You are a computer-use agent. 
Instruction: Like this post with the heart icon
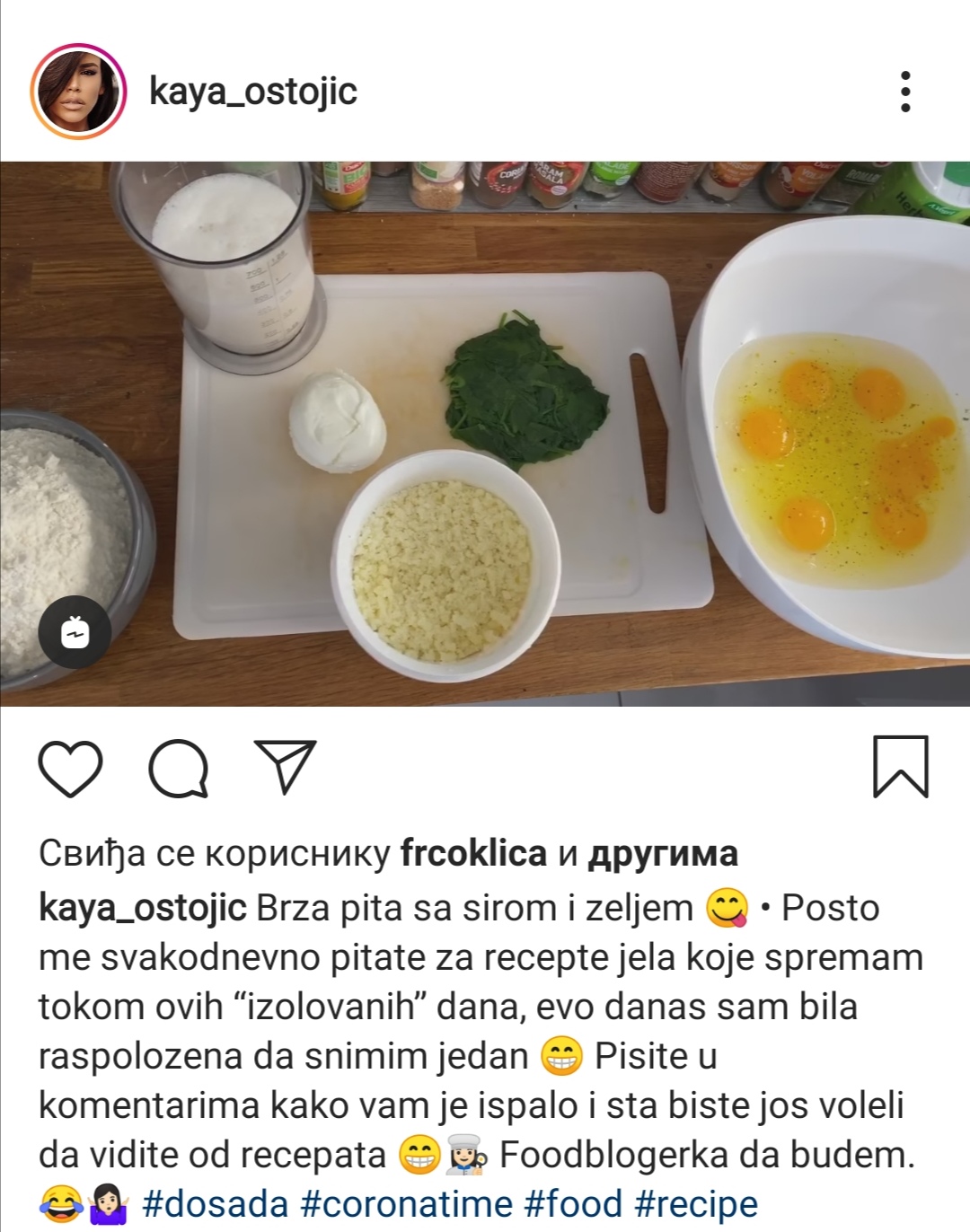[x=70, y=768]
